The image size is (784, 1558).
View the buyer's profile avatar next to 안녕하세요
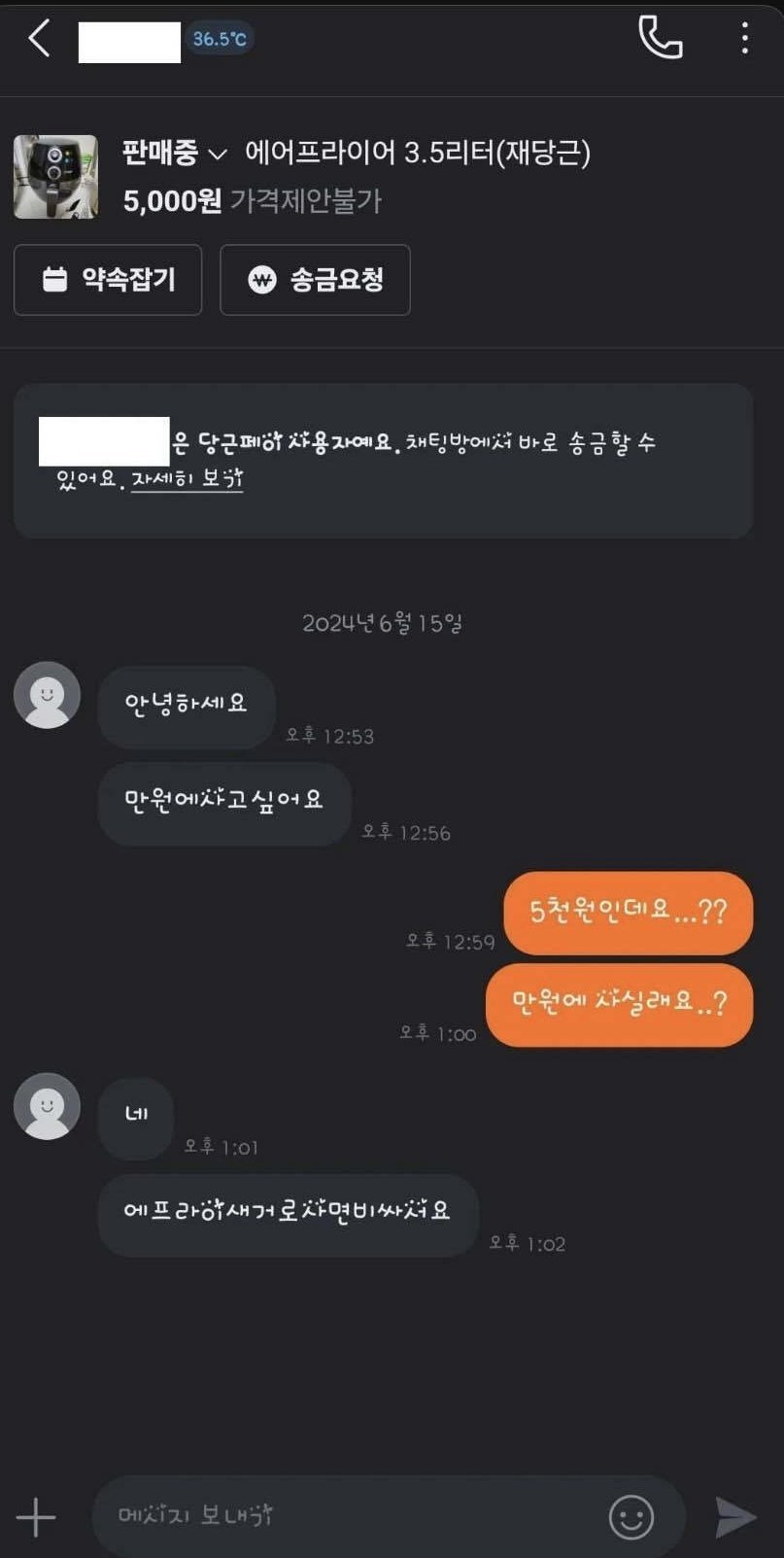point(47,695)
